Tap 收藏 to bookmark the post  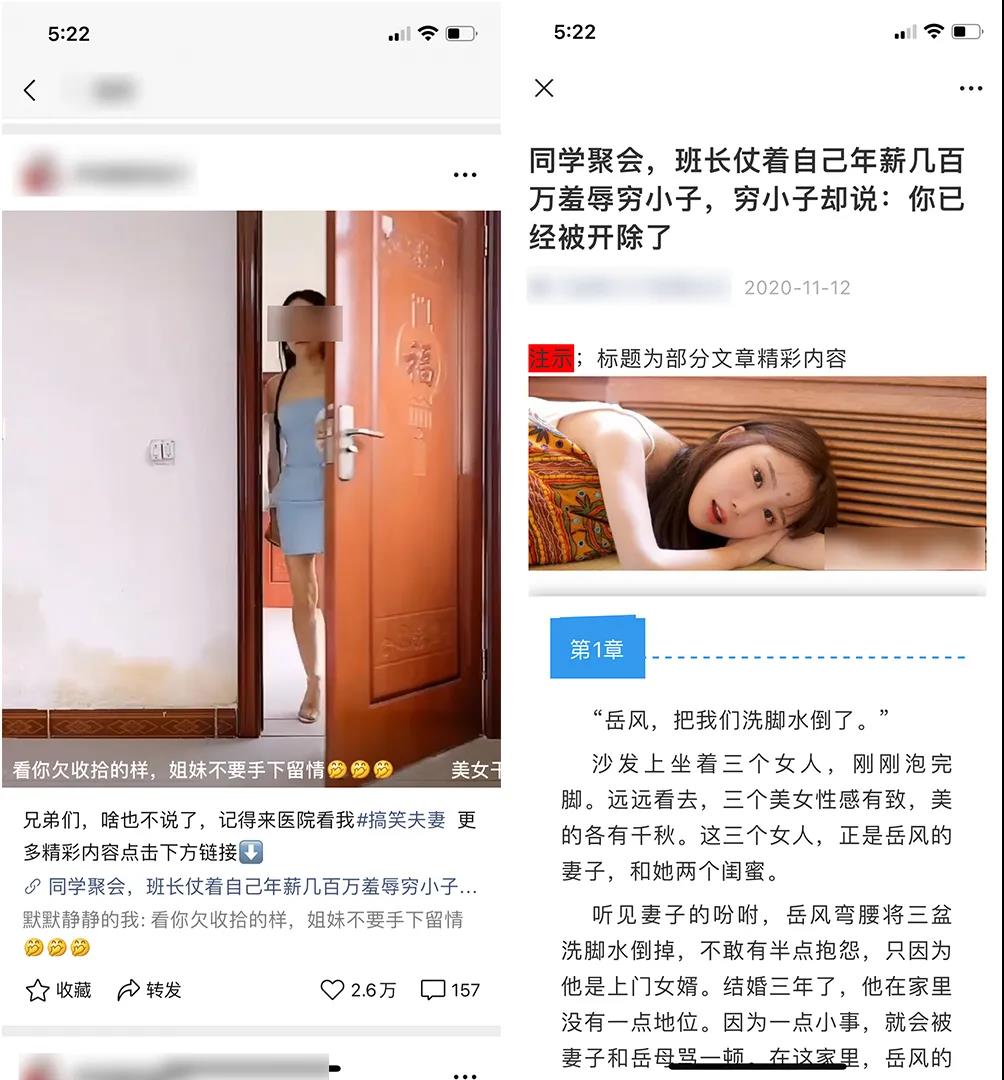click(58, 990)
